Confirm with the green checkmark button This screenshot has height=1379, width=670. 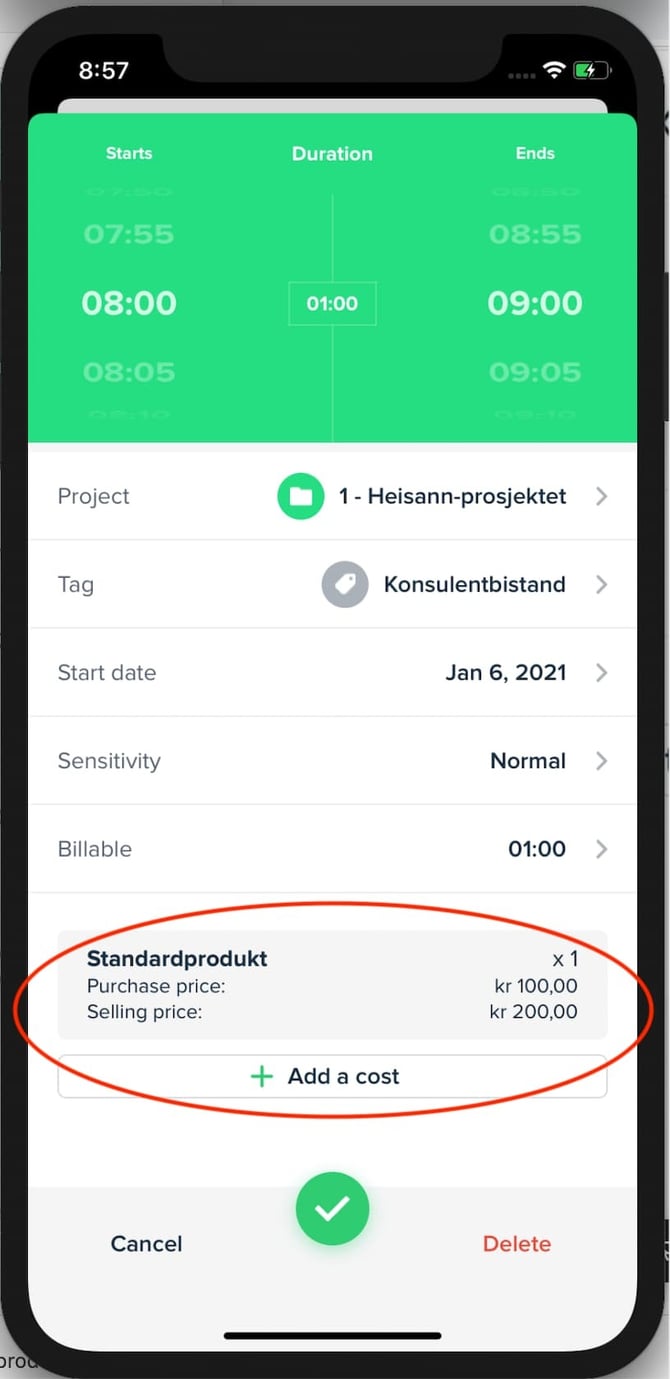[x=332, y=1209]
